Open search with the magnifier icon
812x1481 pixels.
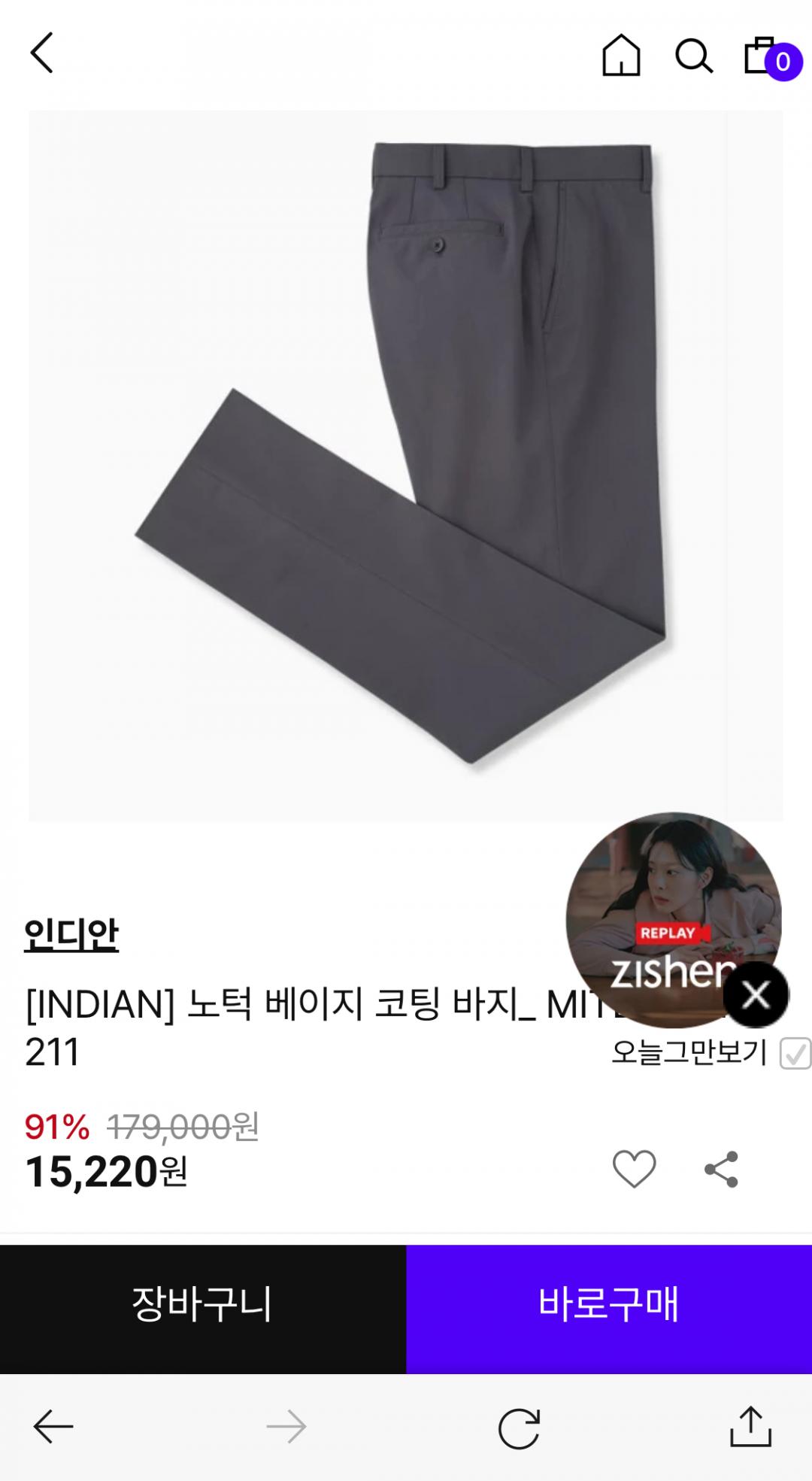point(693,56)
